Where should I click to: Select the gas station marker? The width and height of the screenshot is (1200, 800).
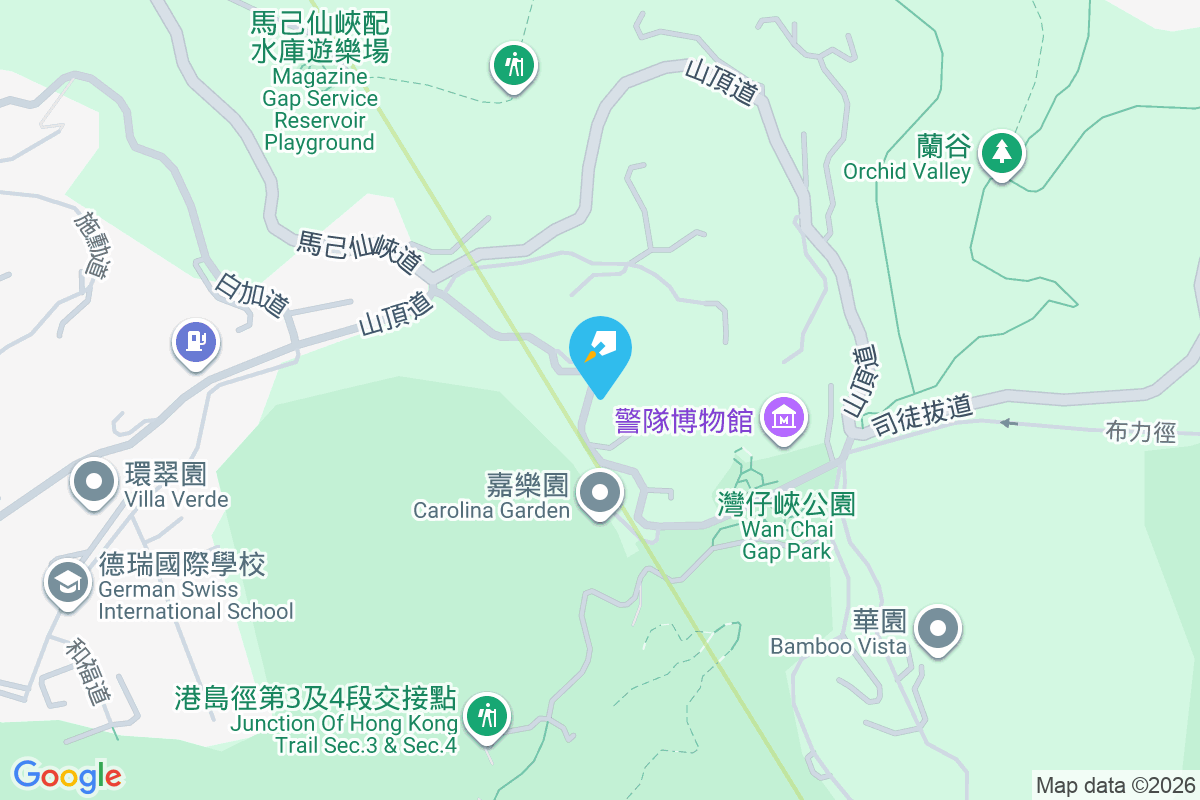[x=196, y=343]
